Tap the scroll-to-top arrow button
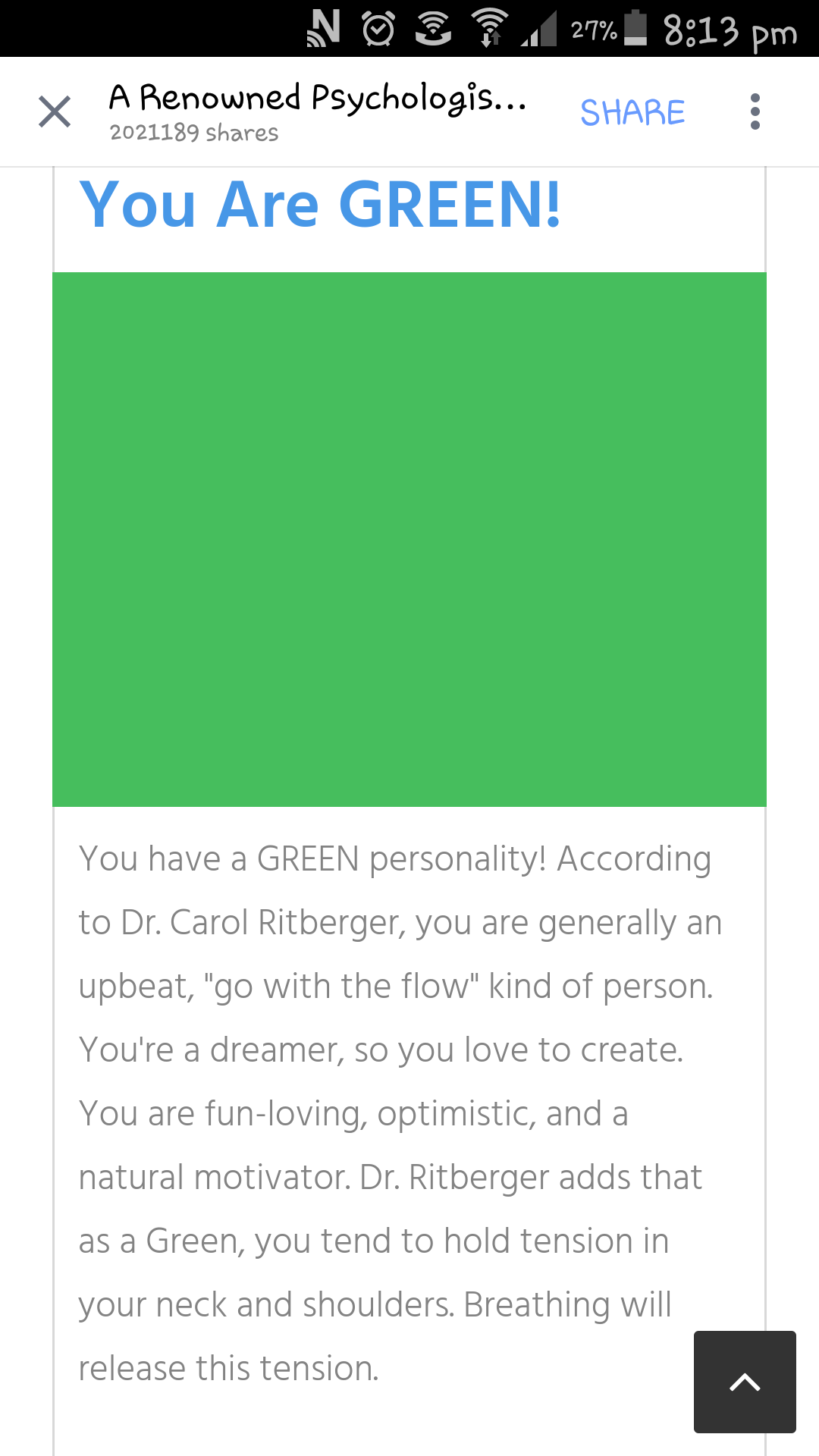 coord(745,1382)
